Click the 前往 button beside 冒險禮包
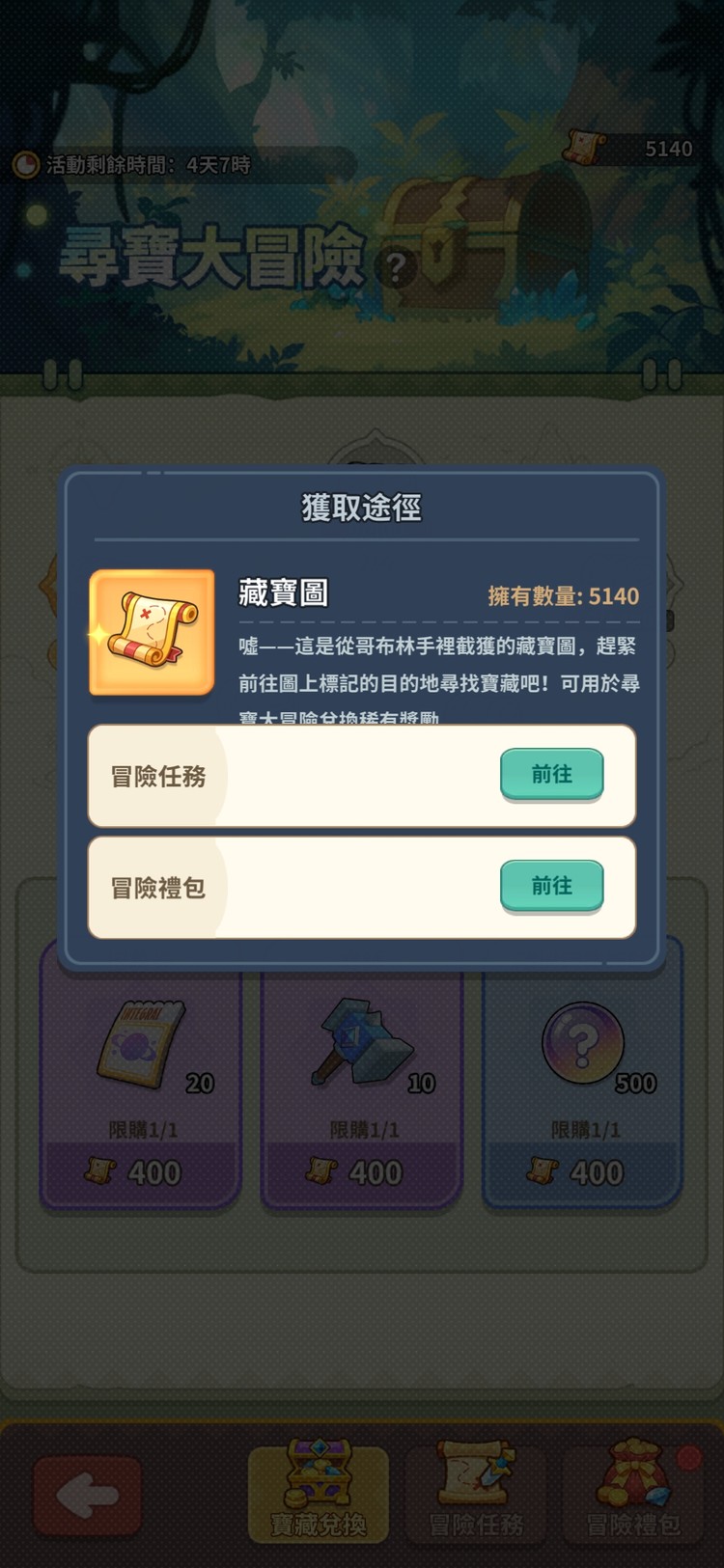The height and width of the screenshot is (1568, 724). point(551,885)
